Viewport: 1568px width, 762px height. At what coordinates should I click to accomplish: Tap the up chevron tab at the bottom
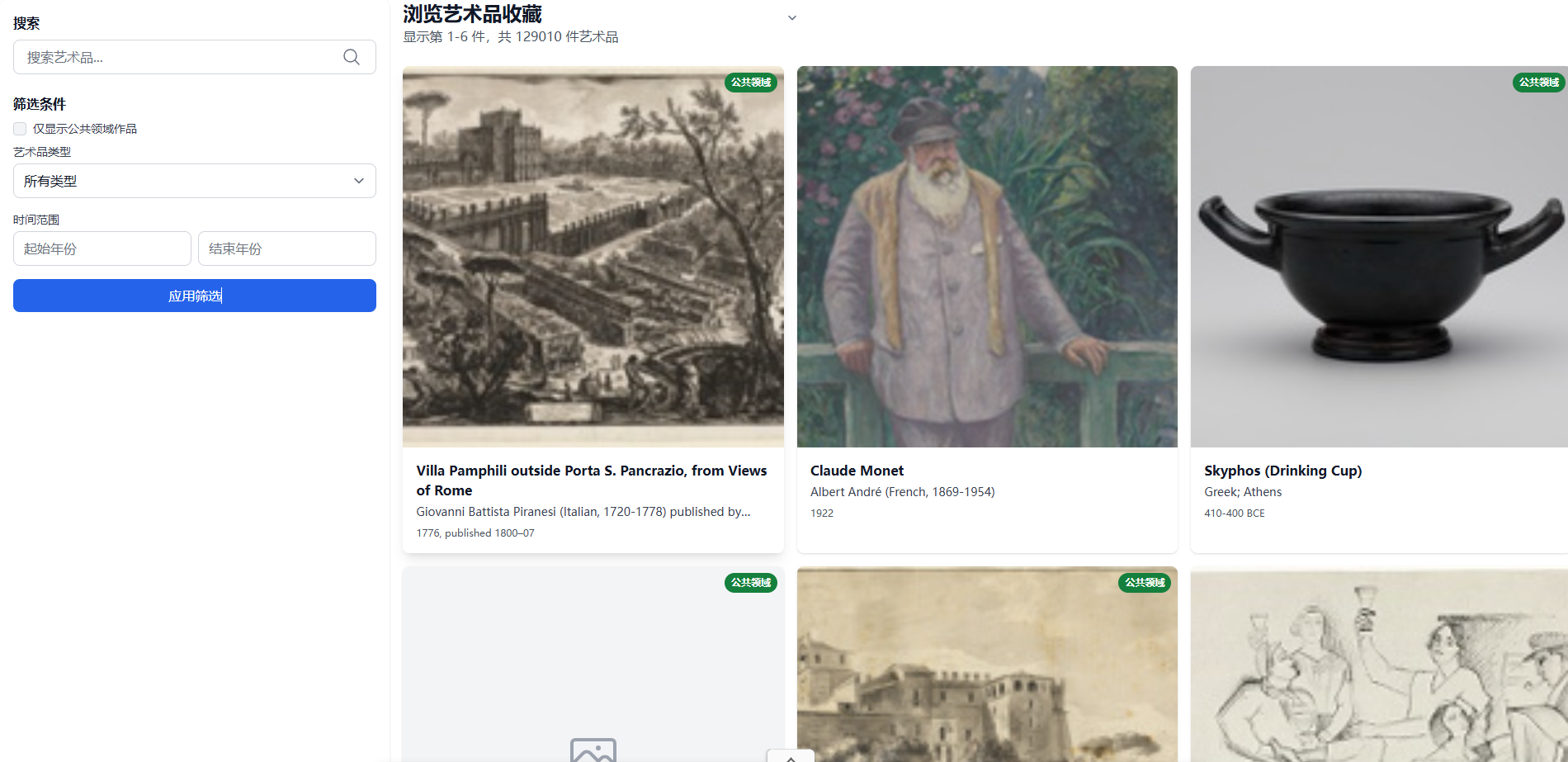[791, 756]
